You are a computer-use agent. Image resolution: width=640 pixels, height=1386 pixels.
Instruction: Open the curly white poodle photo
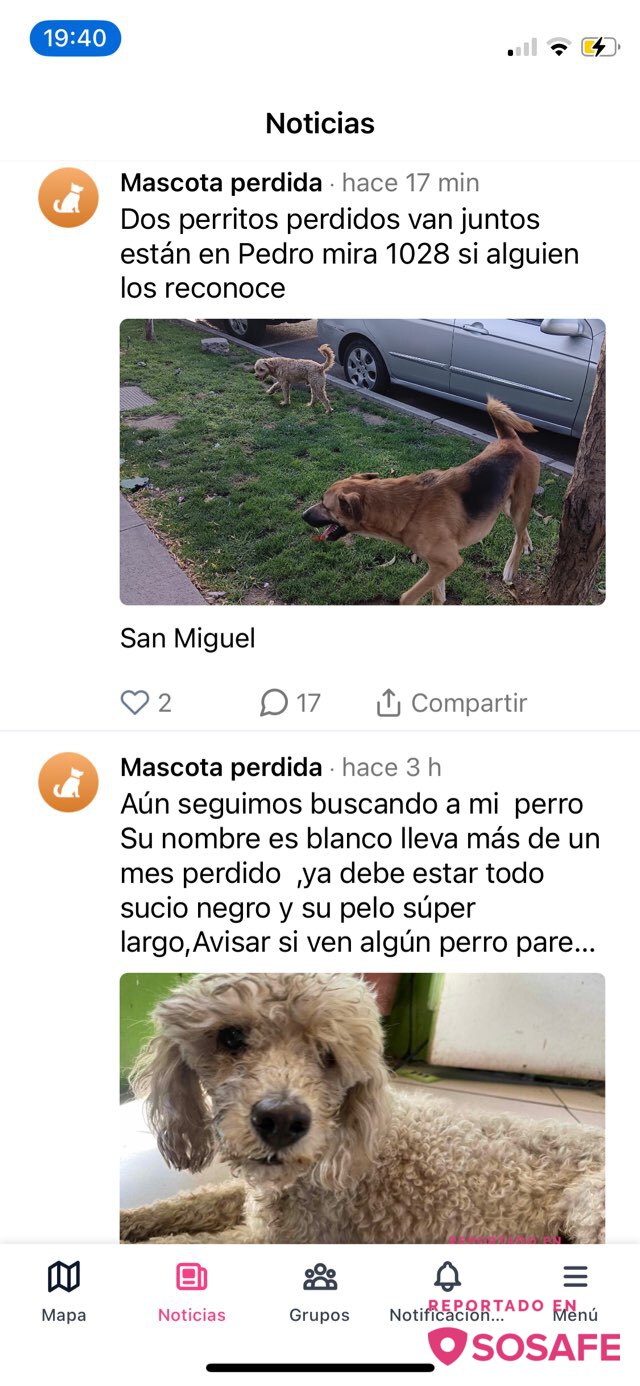click(362, 1106)
